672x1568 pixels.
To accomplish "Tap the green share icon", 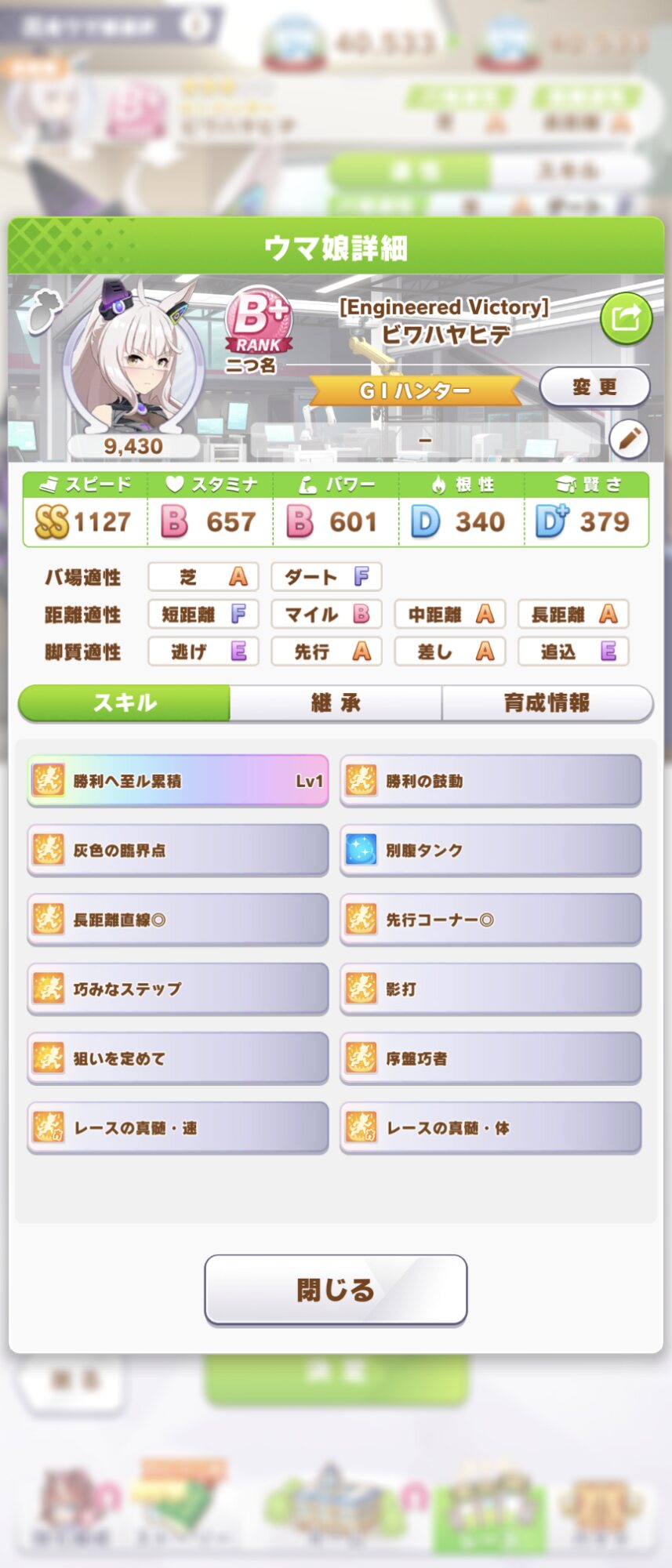I will click(x=625, y=318).
